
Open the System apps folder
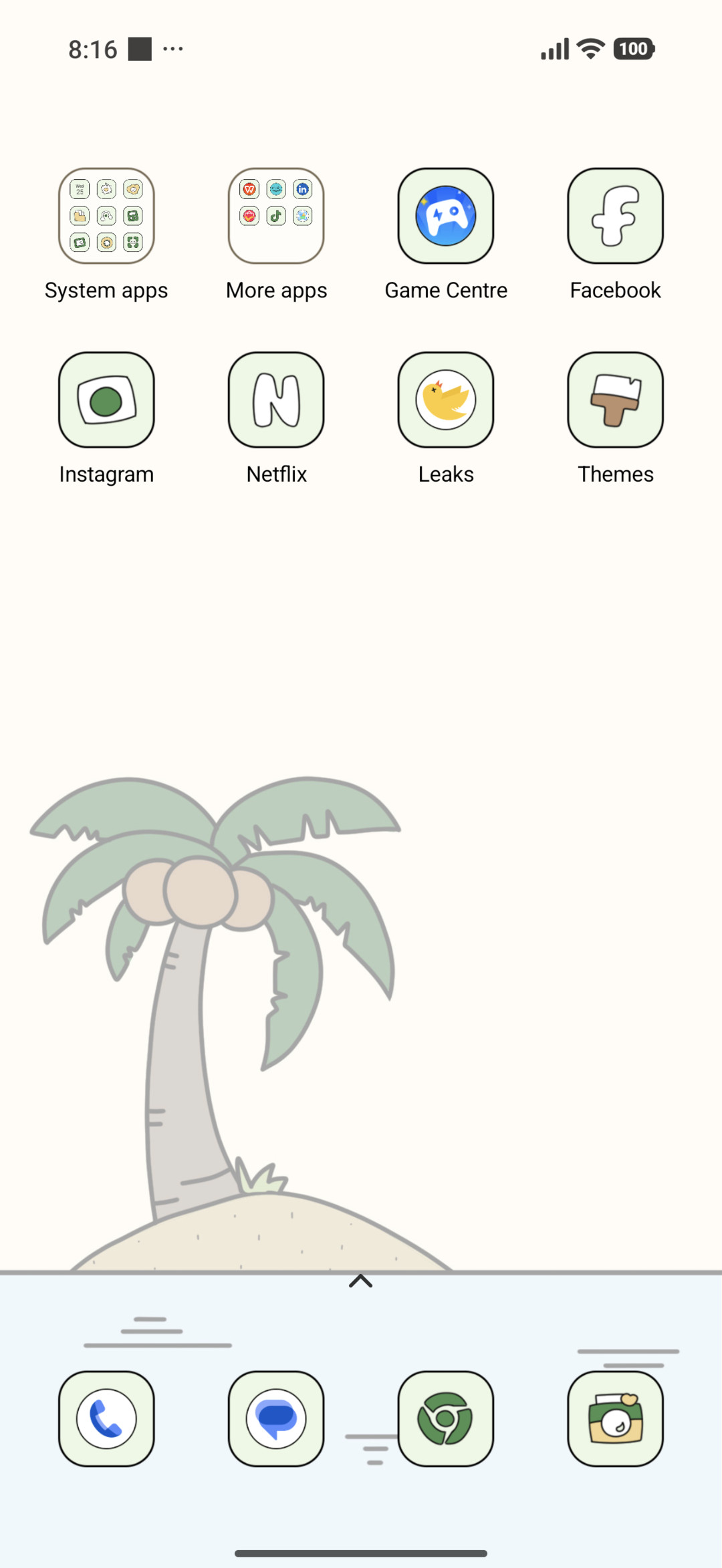[106, 216]
